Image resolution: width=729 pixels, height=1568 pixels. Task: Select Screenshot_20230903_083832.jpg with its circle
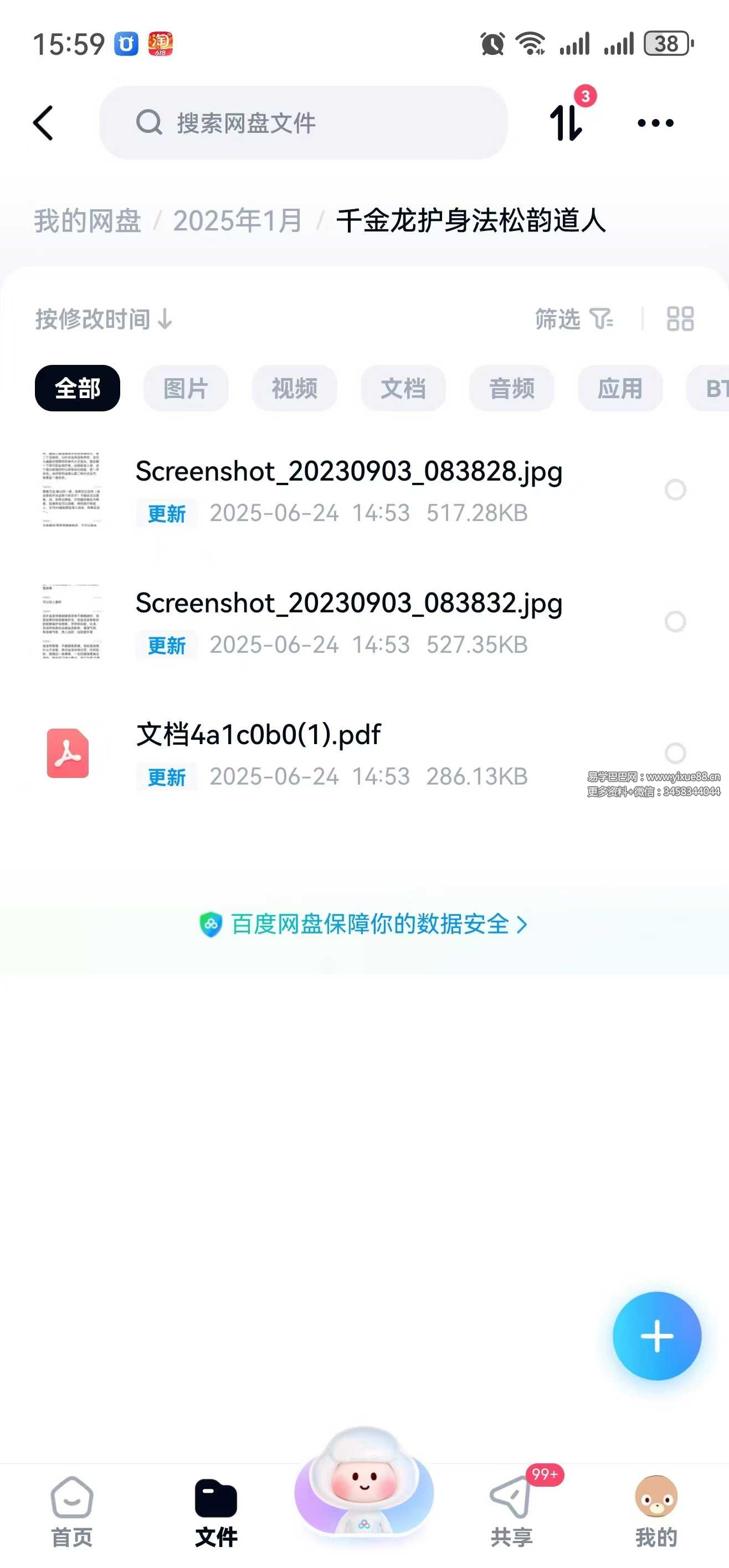675,621
